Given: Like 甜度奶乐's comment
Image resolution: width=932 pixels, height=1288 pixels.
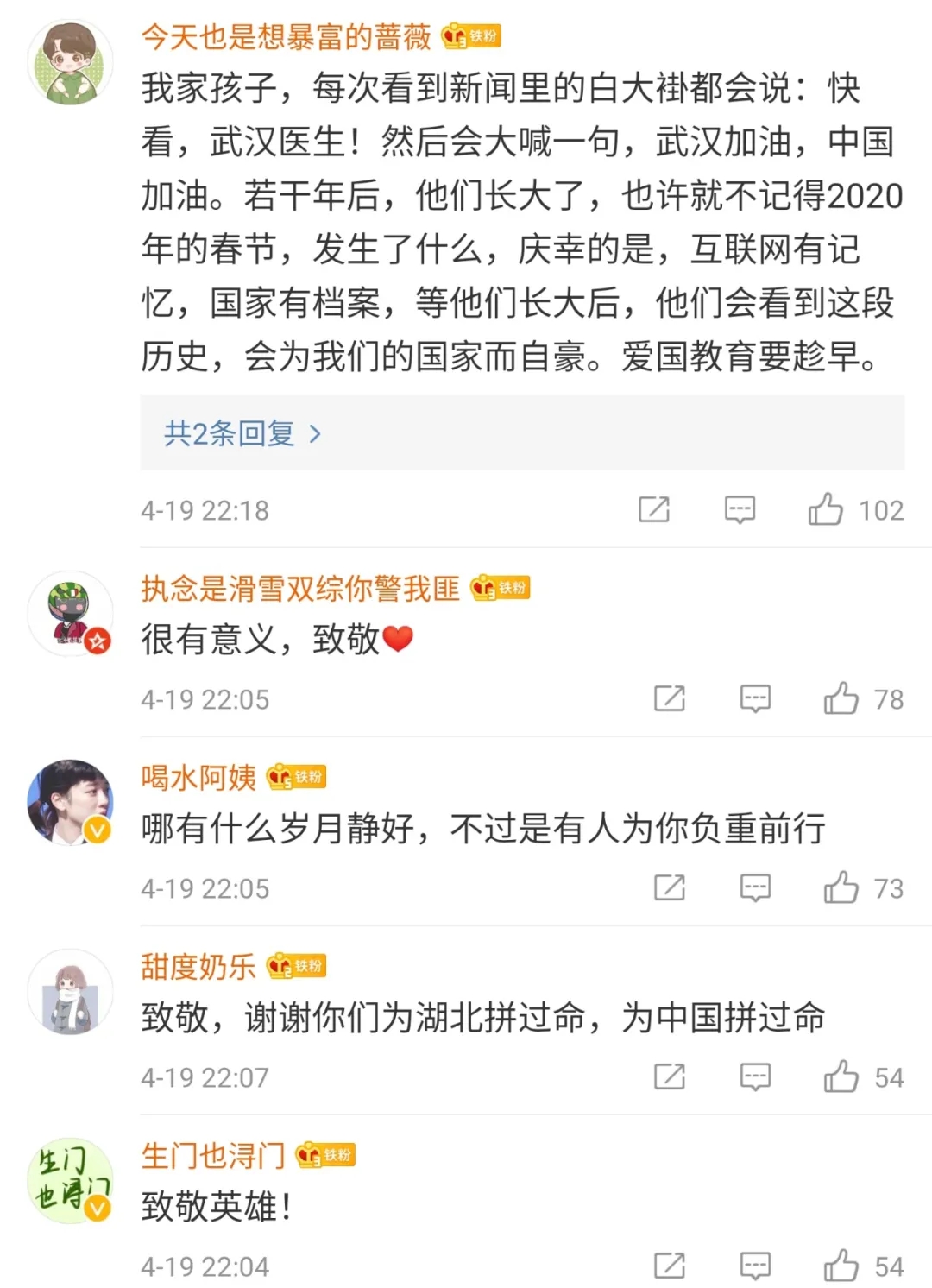Looking at the screenshot, I should (841, 1077).
